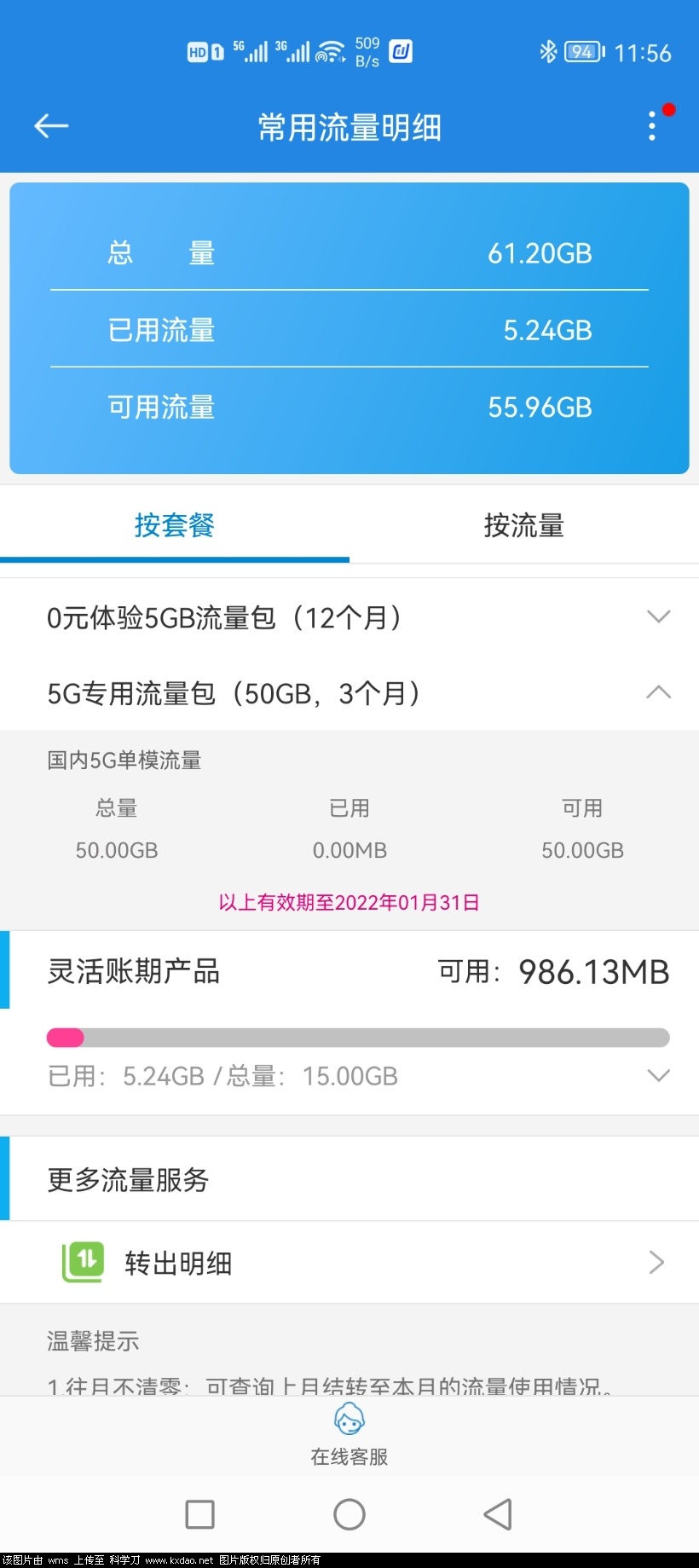
Task: Contact 在线客服 support
Action: click(349, 1434)
